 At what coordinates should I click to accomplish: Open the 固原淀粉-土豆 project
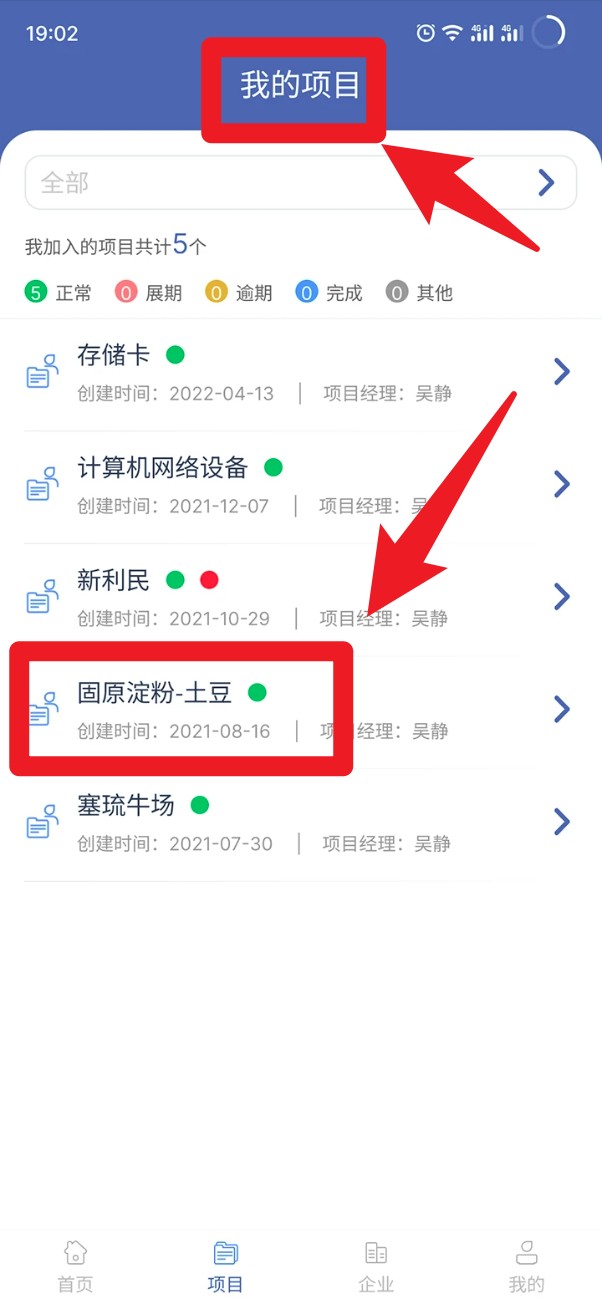[x=300, y=710]
